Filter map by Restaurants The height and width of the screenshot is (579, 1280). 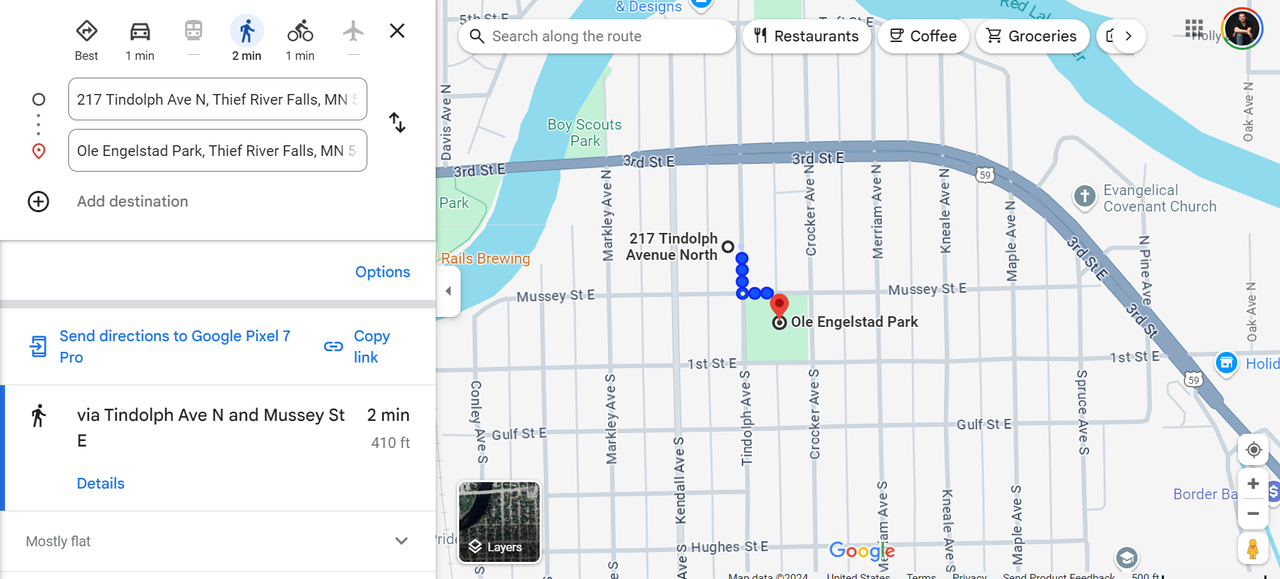[x=805, y=36]
